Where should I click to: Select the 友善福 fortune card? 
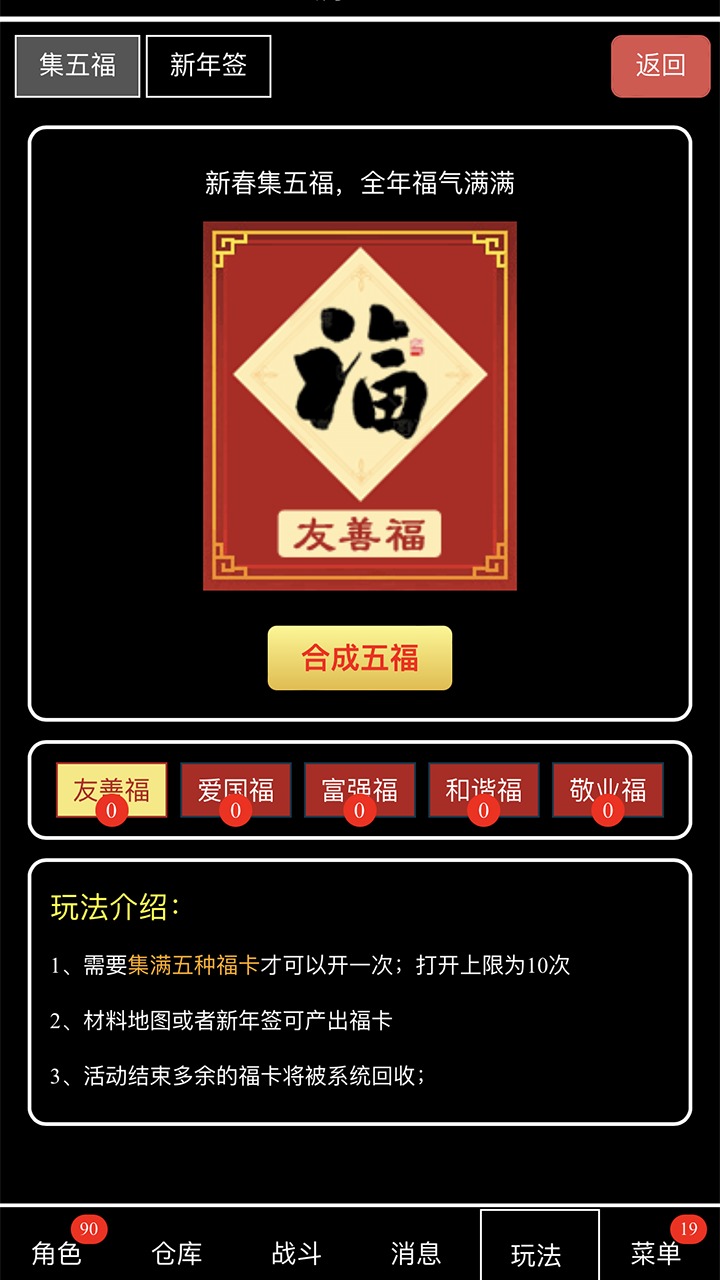(x=113, y=790)
